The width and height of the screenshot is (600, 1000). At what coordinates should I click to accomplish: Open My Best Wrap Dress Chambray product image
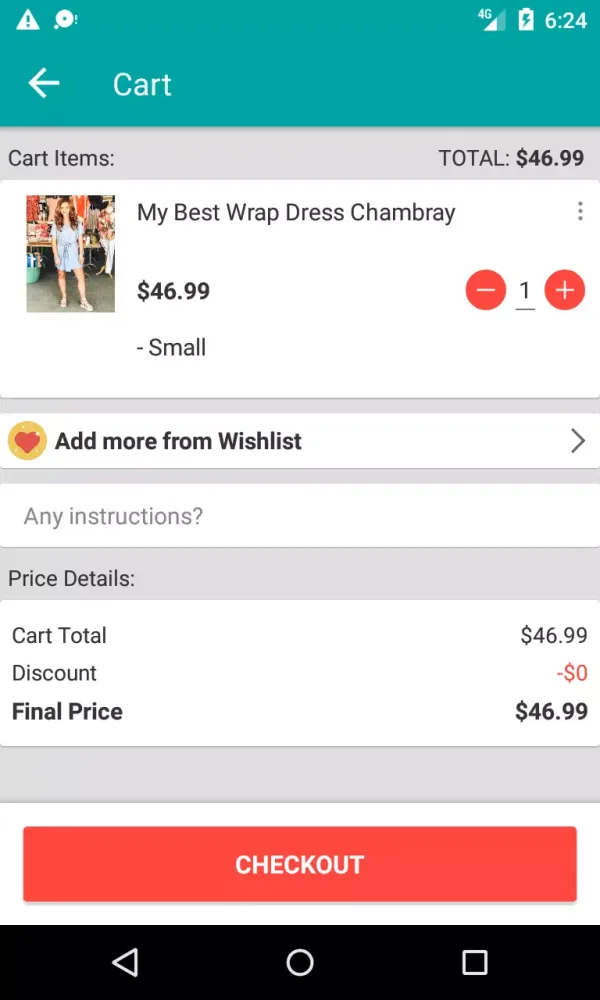70,254
